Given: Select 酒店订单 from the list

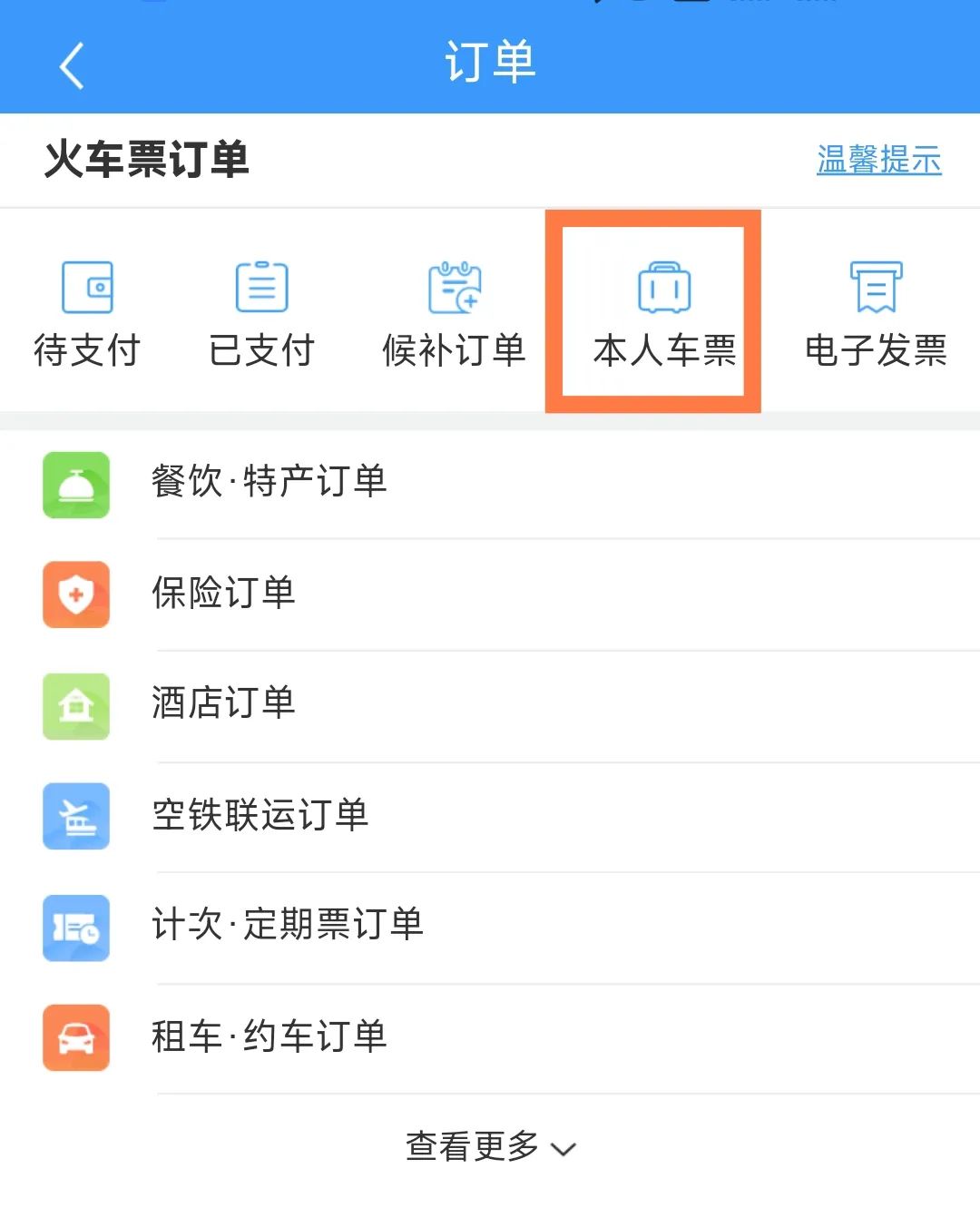Looking at the screenshot, I should [222, 705].
